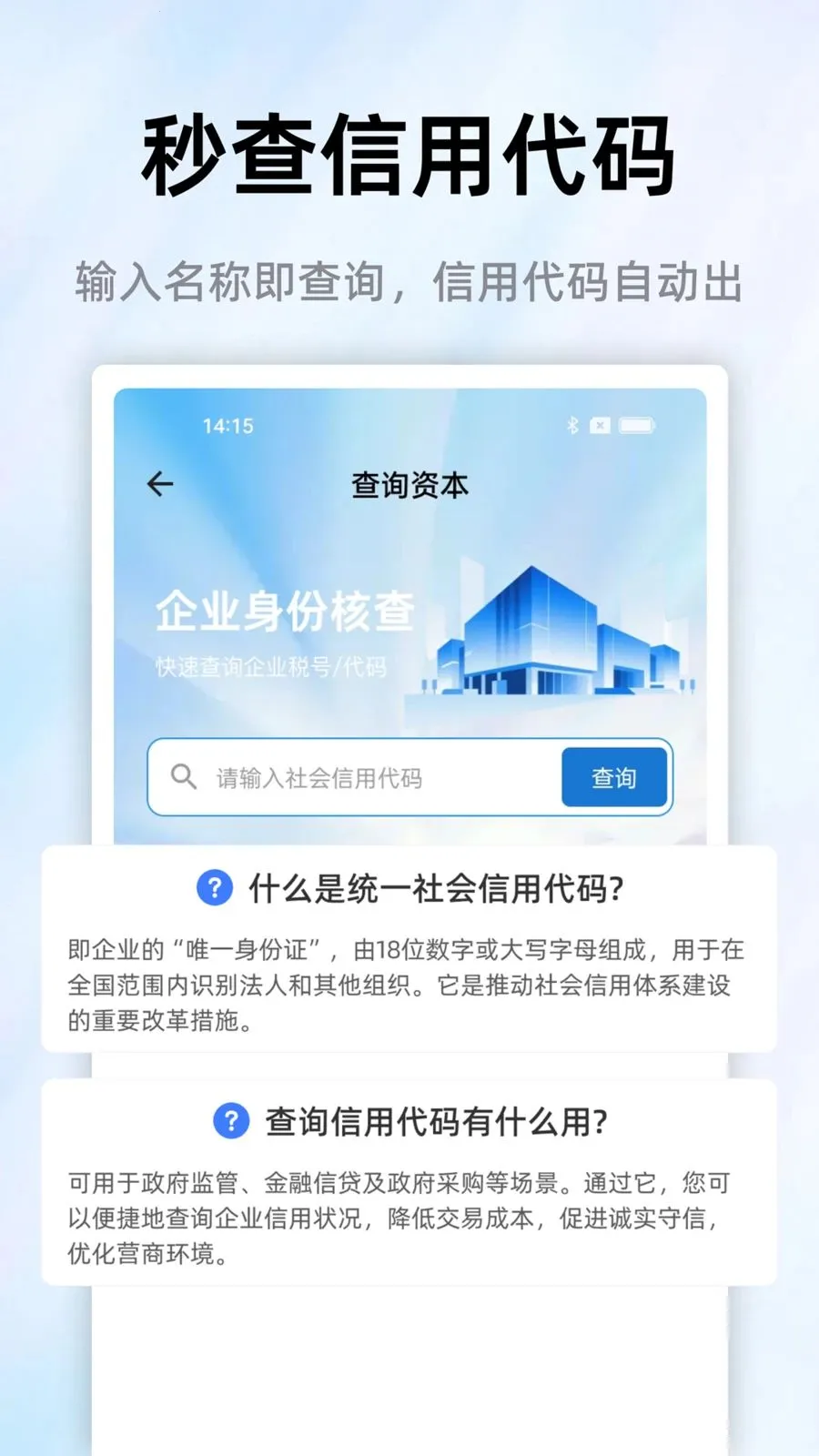
Task: Select the 查询资本 title bar
Action: tap(409, 485)
